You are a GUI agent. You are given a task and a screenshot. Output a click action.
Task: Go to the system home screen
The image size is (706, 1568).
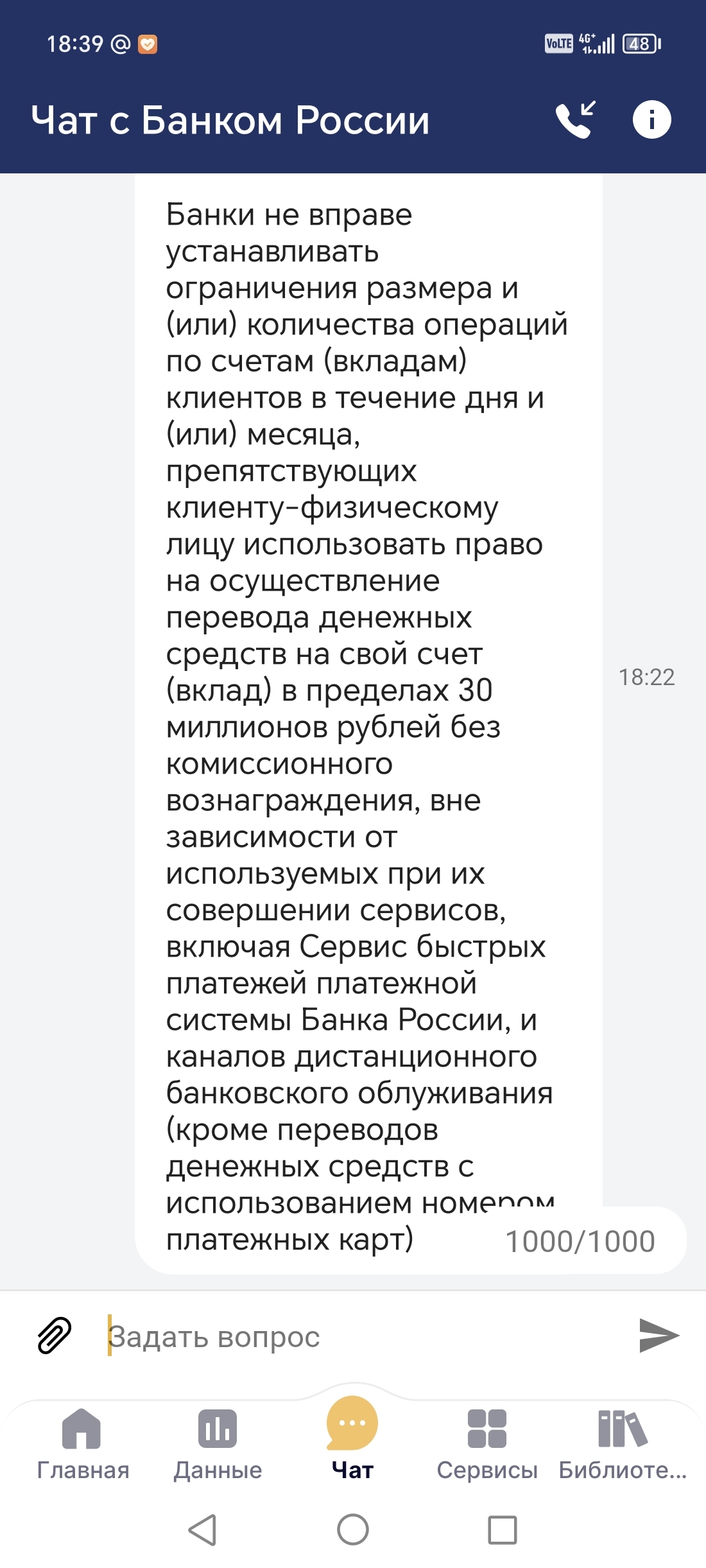tap(353, 1529)
